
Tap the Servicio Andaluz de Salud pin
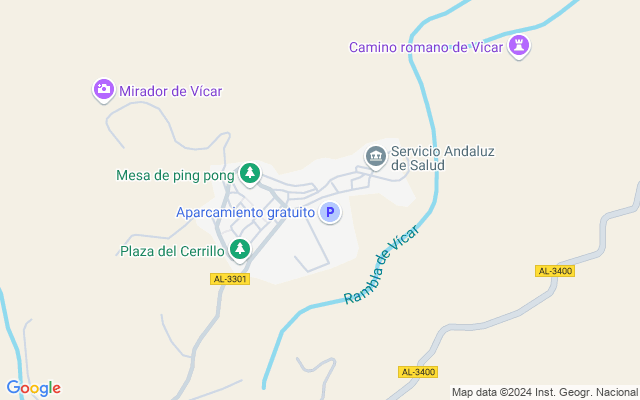click(x=376, y=157)
